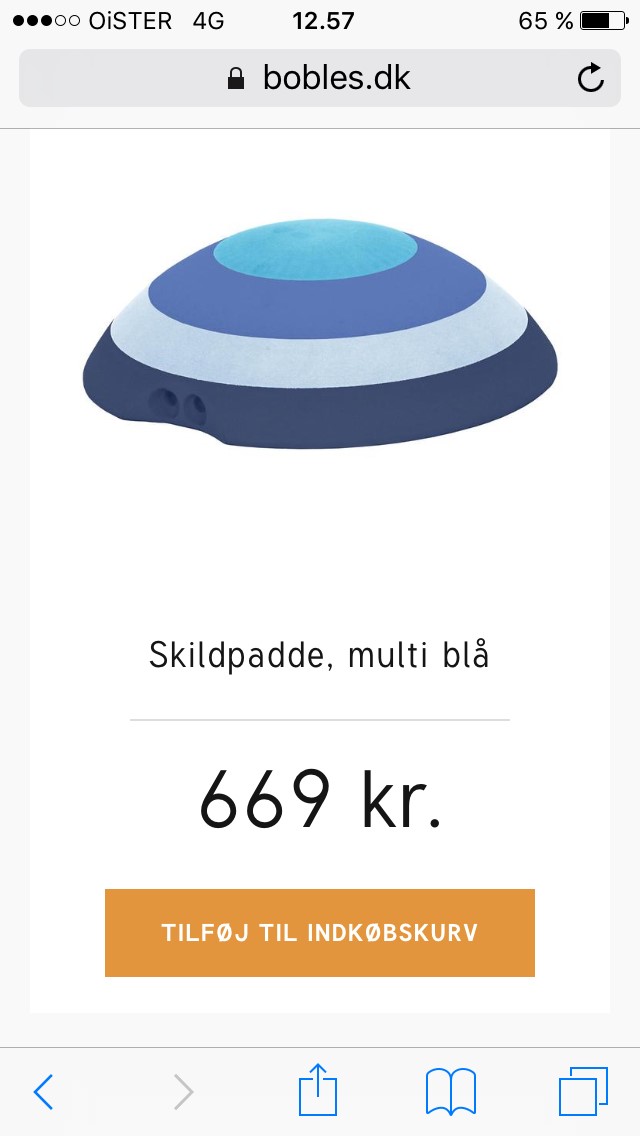The width and height of the screenshot is (640, 1136).
Task: Show open tabs overview
Action: click(583, 1092)
